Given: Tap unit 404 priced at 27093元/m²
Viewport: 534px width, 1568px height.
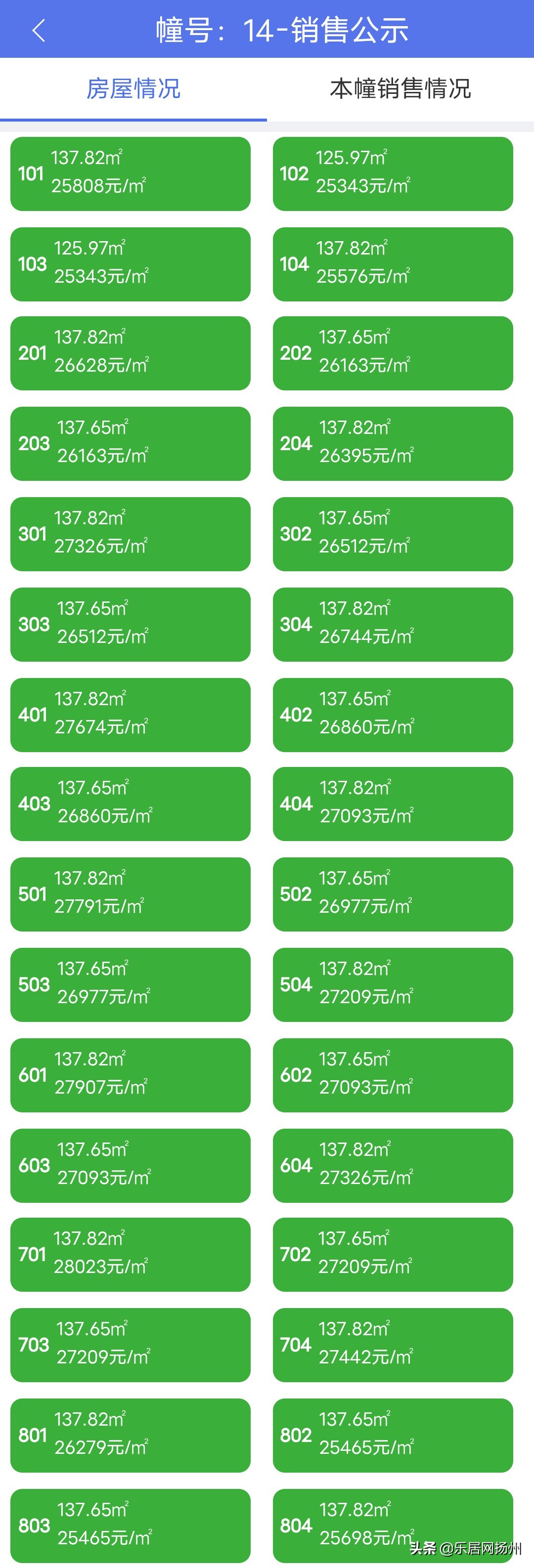Looking at the screenshot, I should coord(393,804).
